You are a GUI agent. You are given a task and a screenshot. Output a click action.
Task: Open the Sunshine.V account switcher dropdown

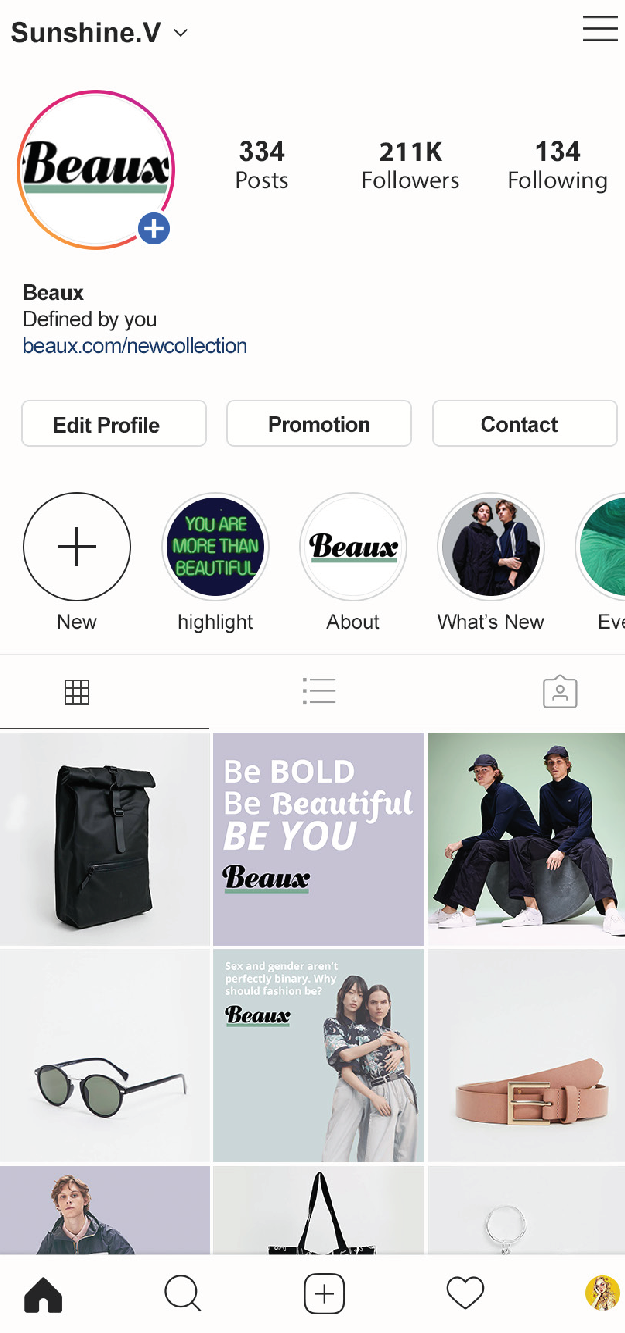coord(99,32)
